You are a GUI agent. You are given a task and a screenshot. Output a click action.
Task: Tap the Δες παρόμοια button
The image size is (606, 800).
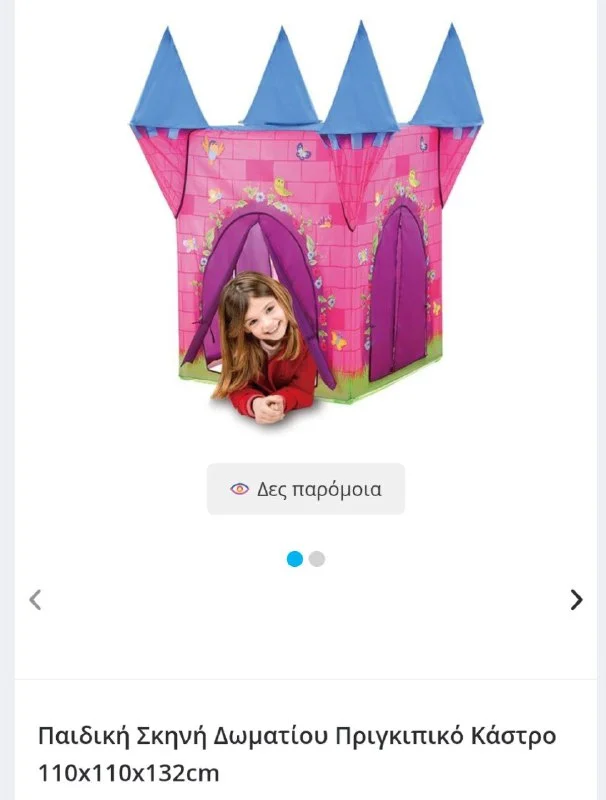point(305,489)
